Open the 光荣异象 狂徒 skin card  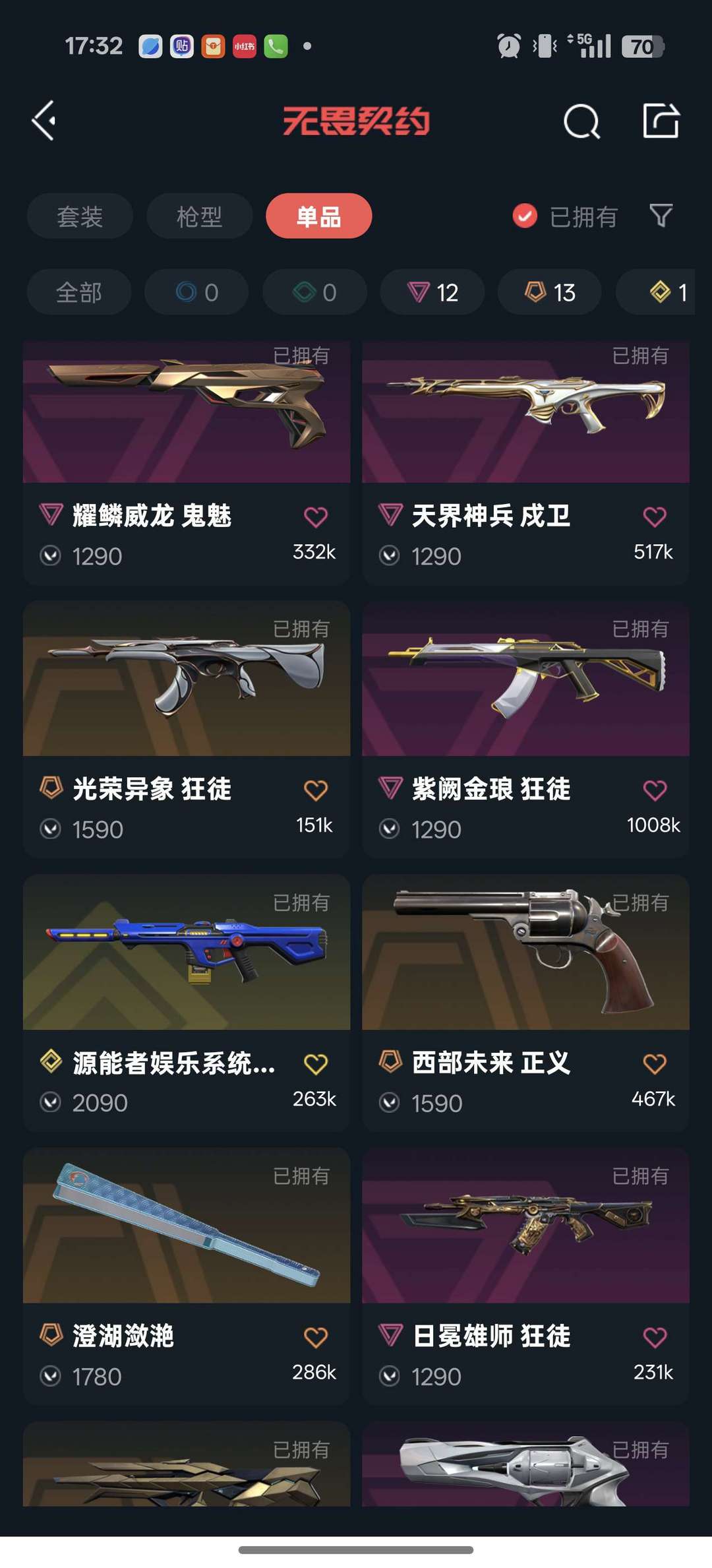pyautogui.click(x=187, y=729)
